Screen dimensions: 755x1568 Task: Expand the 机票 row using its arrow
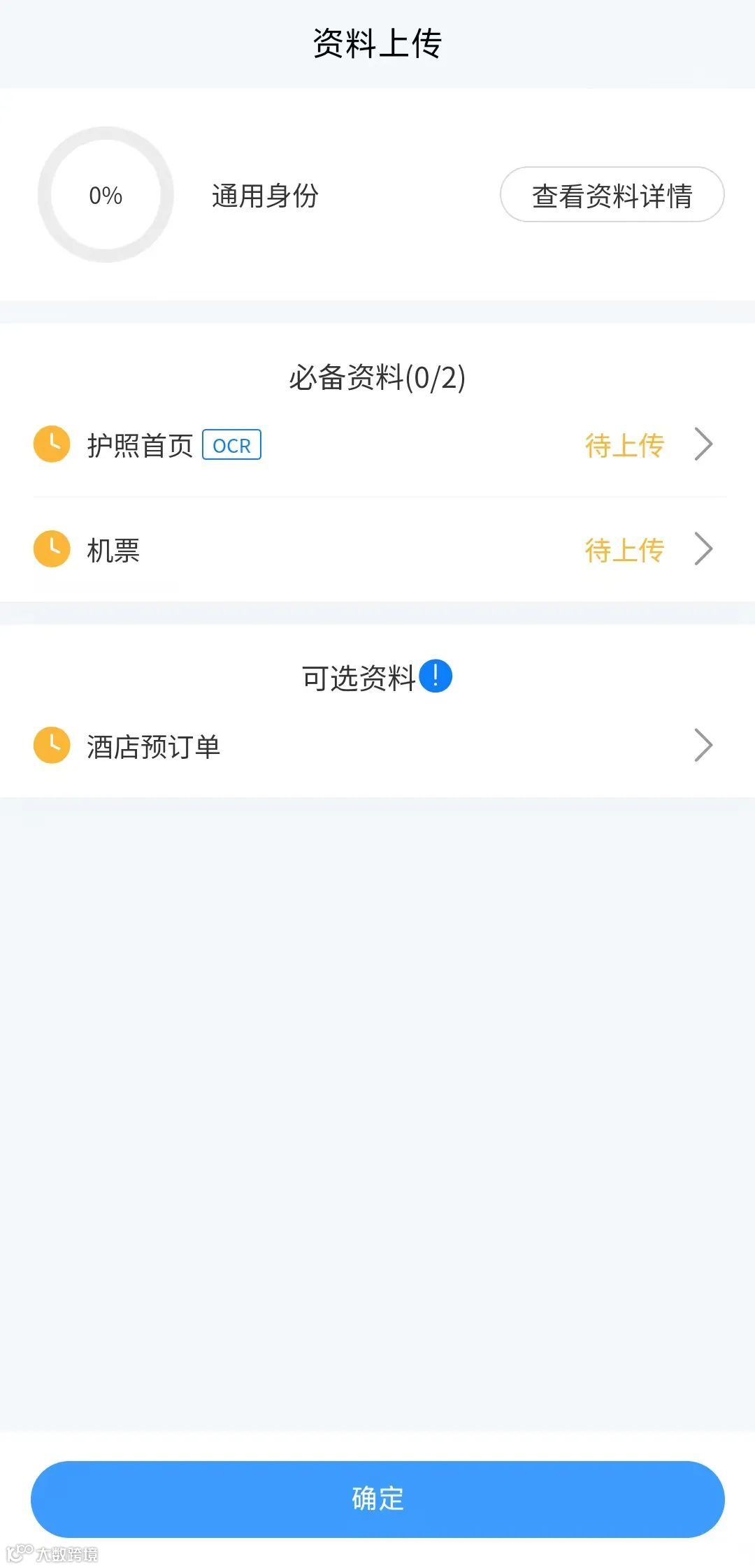tap(703, 549)
